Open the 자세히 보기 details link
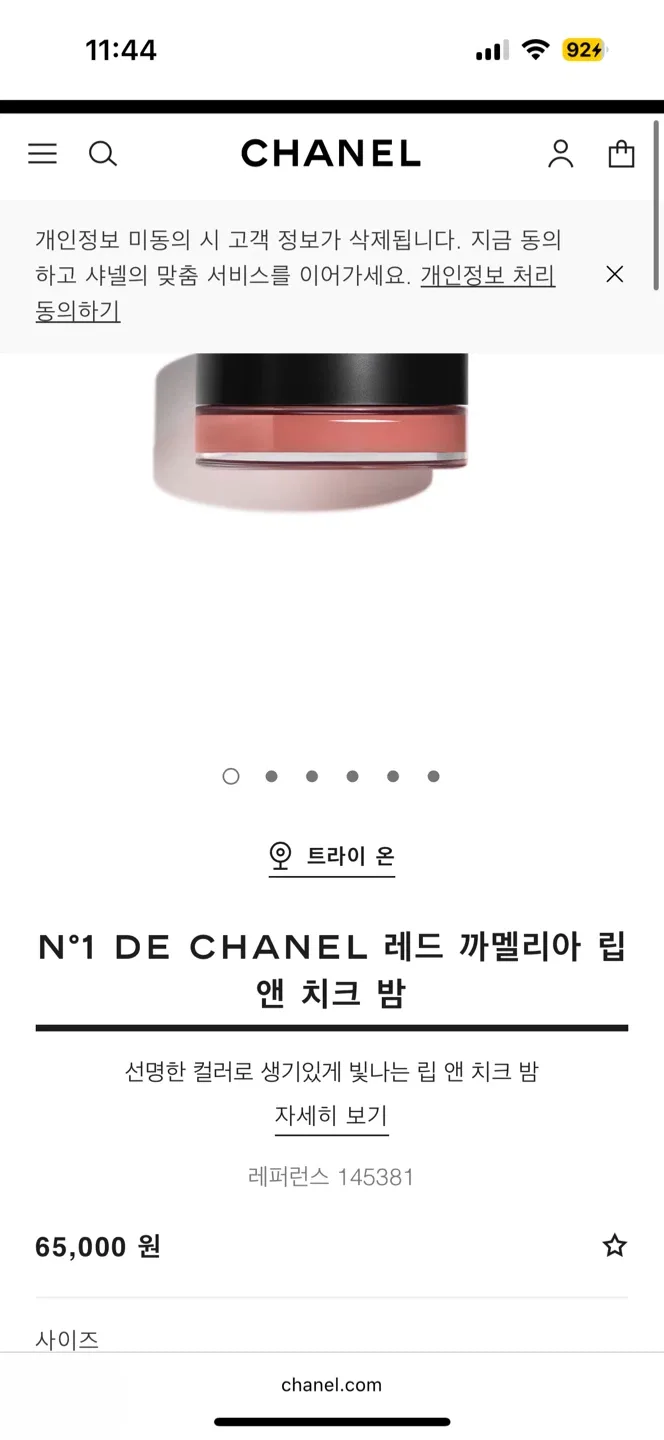Image resolution: width=664 pixels, height=1440 pixels. click(x=331, y=1116)
